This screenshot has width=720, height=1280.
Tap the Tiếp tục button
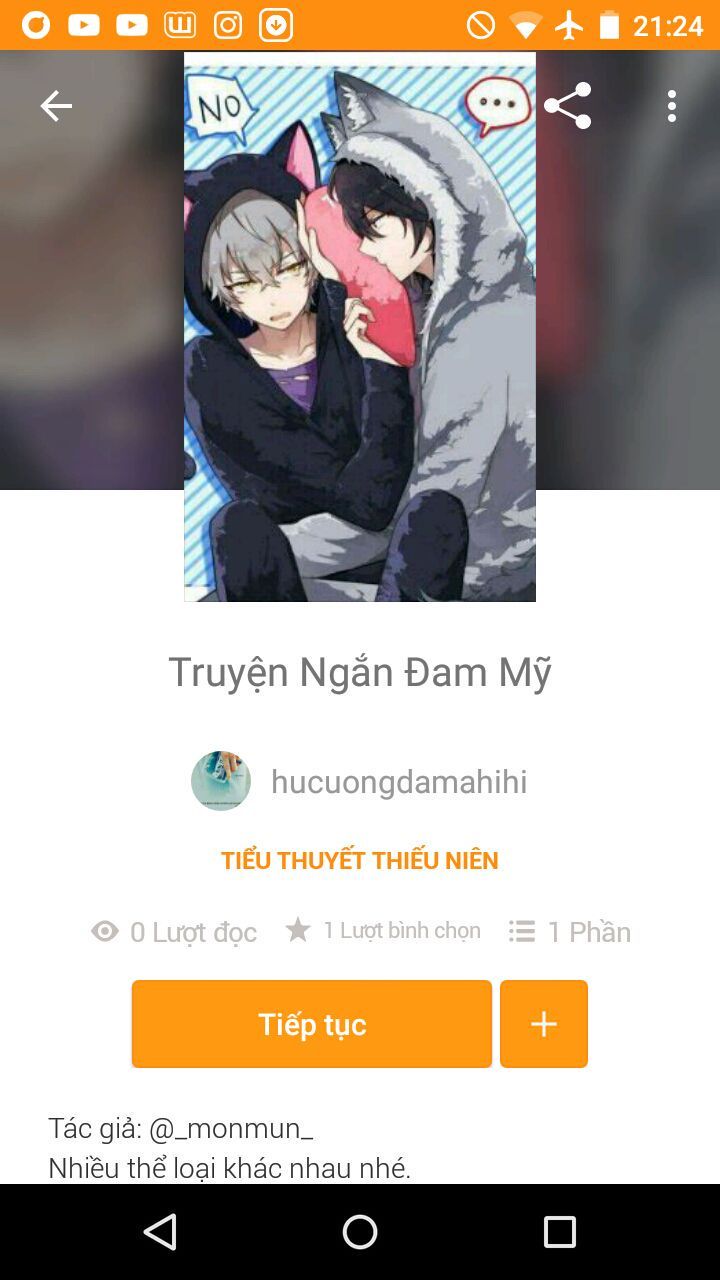pyautogui.click(x=312, y=1024)
